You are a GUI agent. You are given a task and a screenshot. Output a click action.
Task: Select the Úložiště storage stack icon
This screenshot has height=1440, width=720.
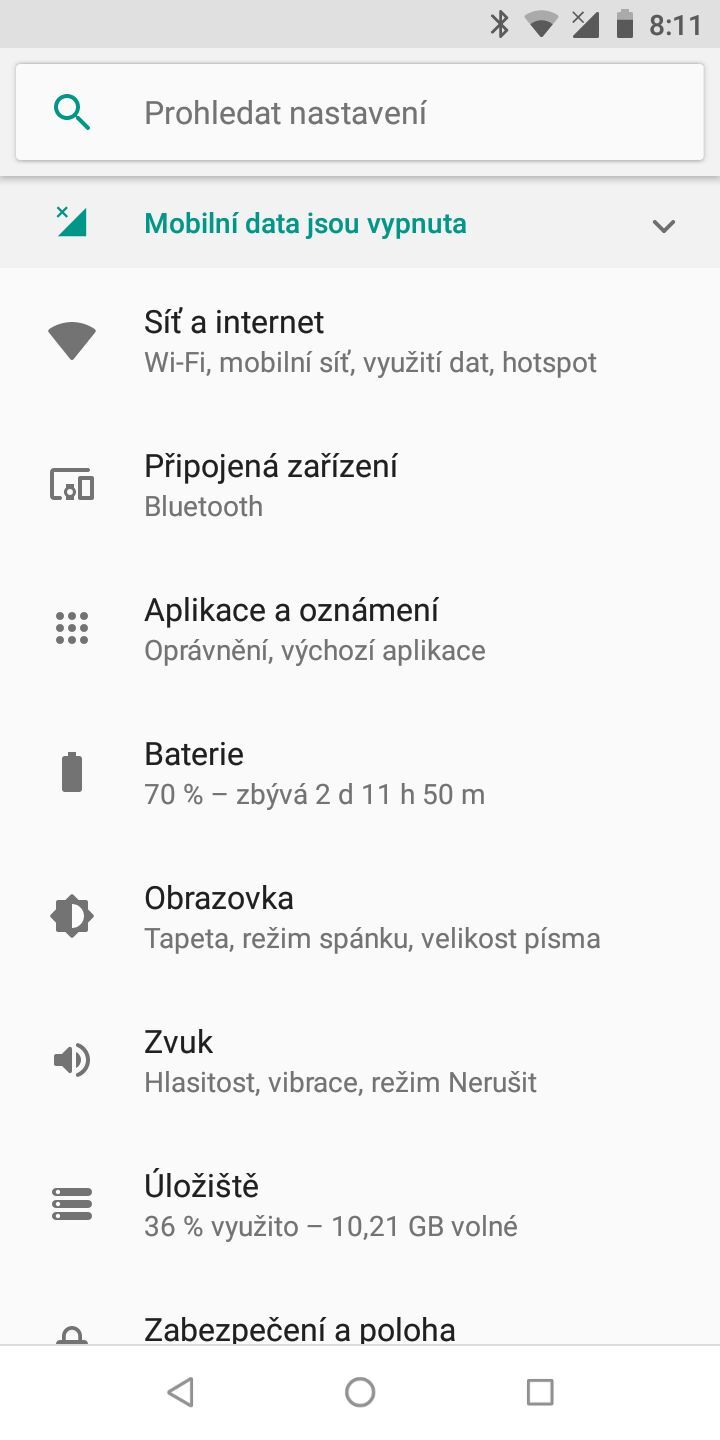pyautogui.click(x=72, y=1203)
